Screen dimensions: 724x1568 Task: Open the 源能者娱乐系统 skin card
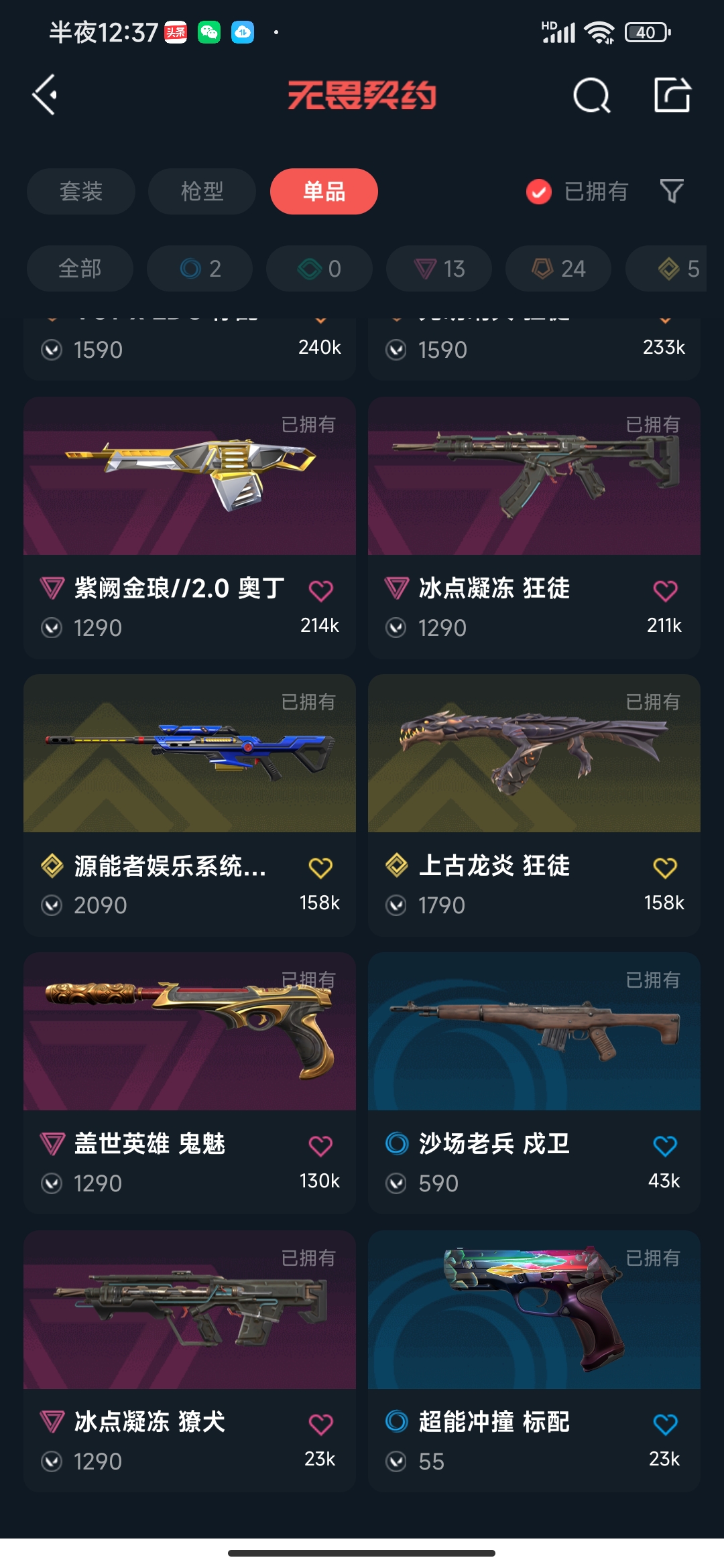189,754
